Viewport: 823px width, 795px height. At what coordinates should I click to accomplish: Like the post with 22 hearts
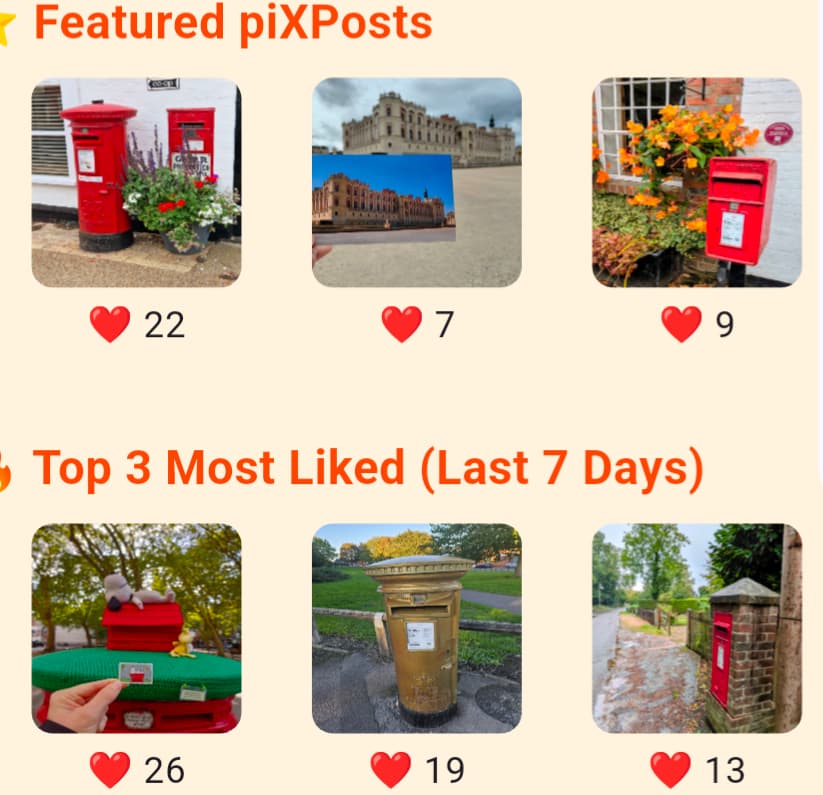110,325
